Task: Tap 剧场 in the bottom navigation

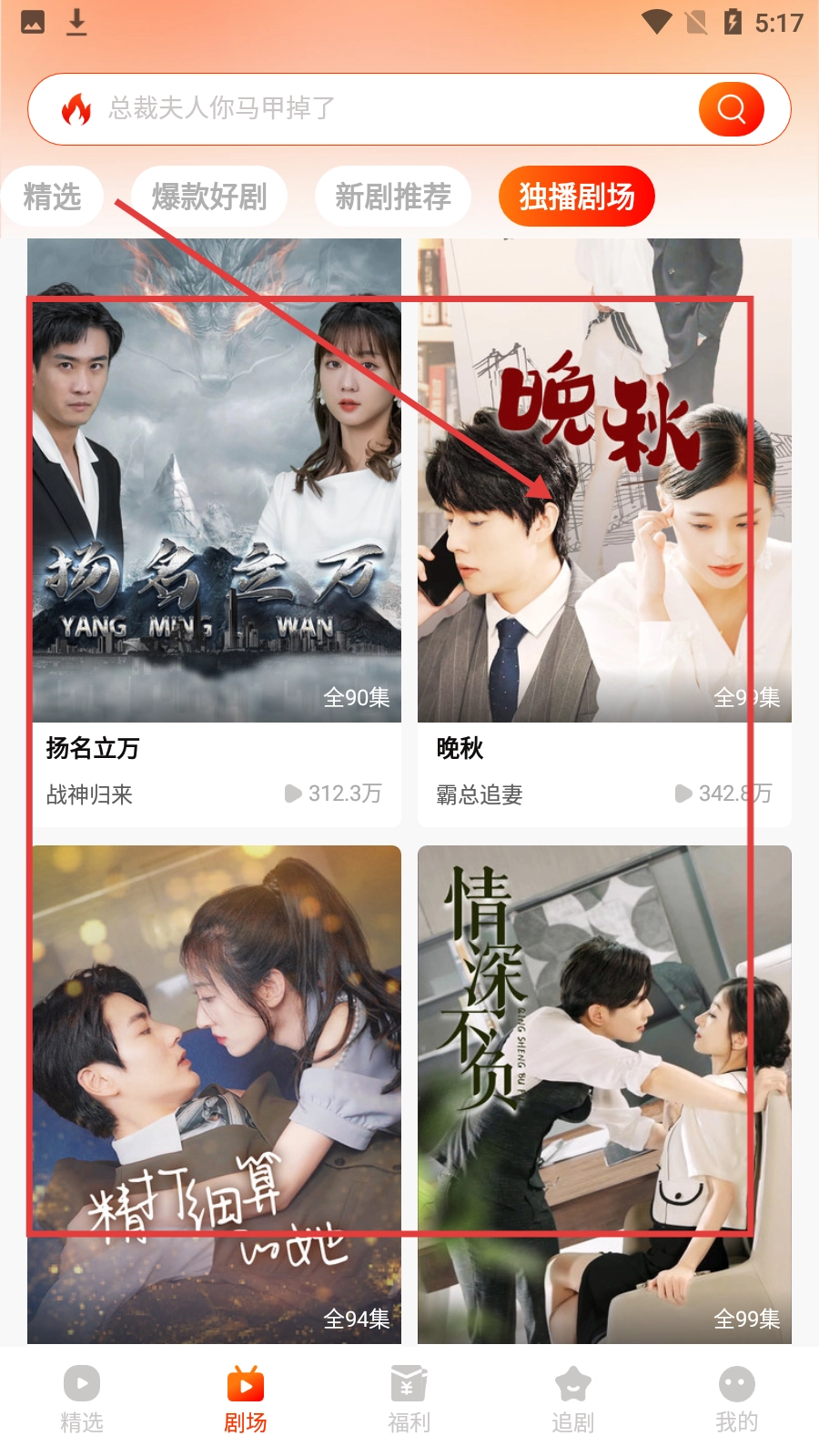Action: 246,1399
